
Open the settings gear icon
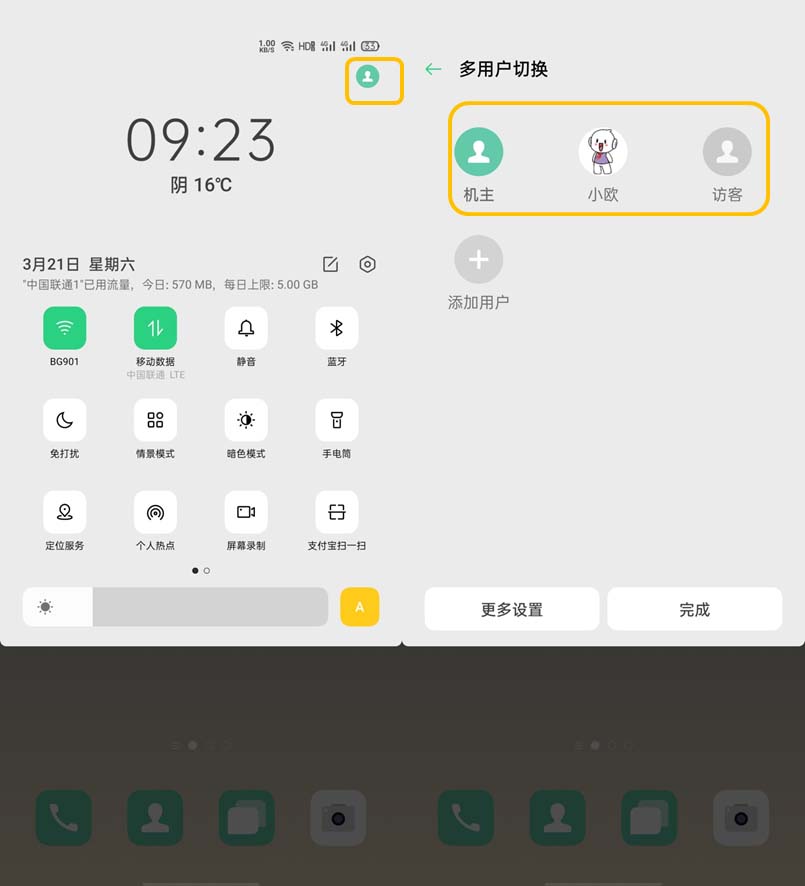(x=367, y=264)
